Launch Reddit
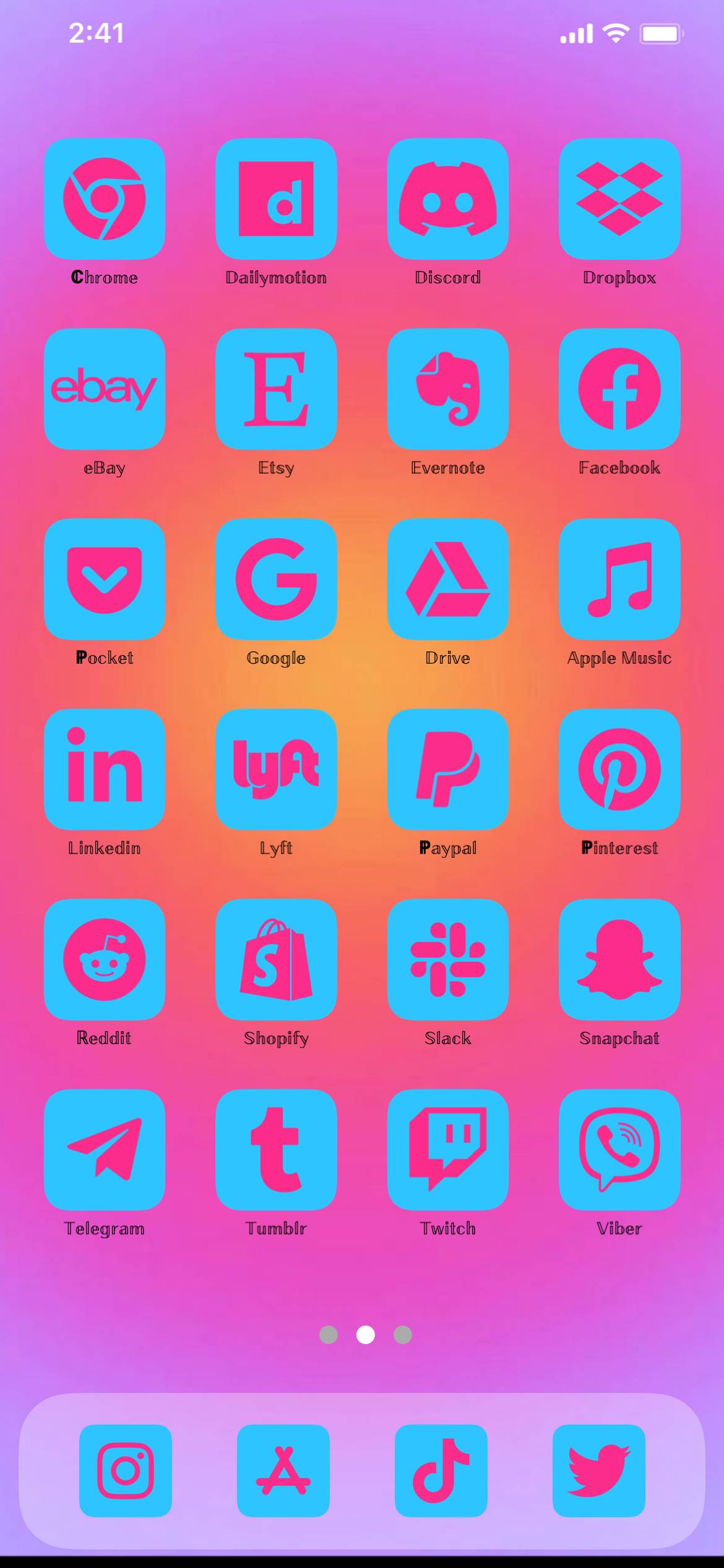The image size is (724, 1568). (104, 959)
